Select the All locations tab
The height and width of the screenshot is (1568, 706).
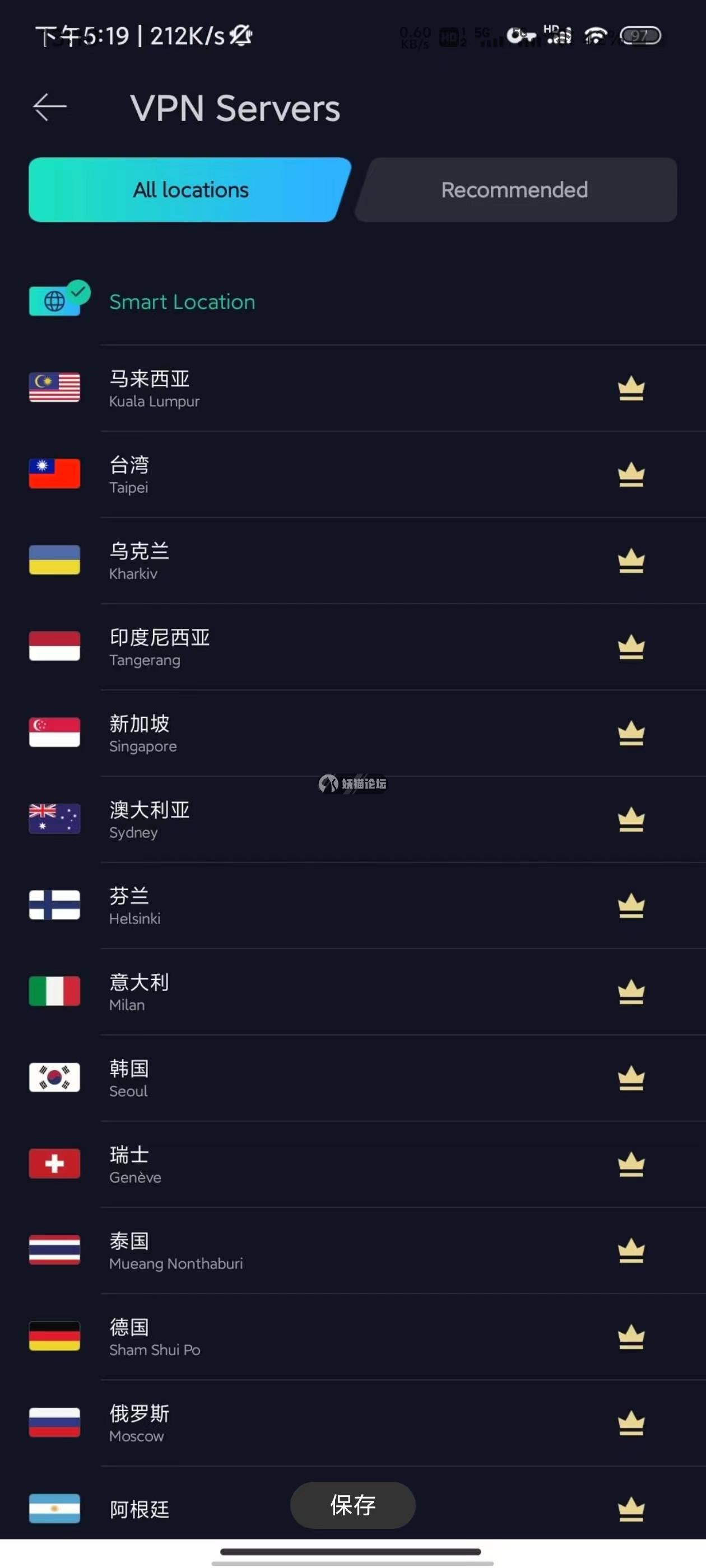190,190
